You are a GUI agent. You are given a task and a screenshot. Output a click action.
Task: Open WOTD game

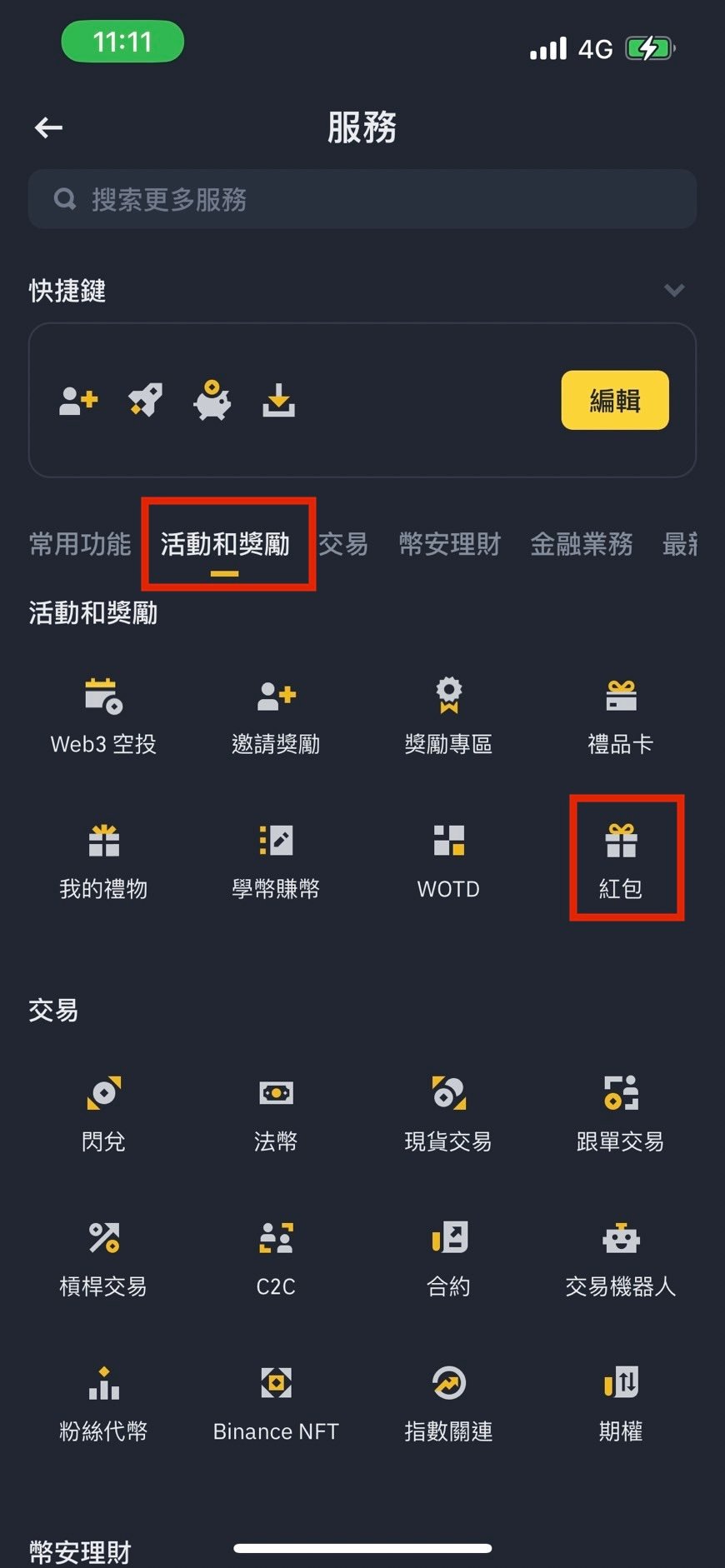[448, 859]
